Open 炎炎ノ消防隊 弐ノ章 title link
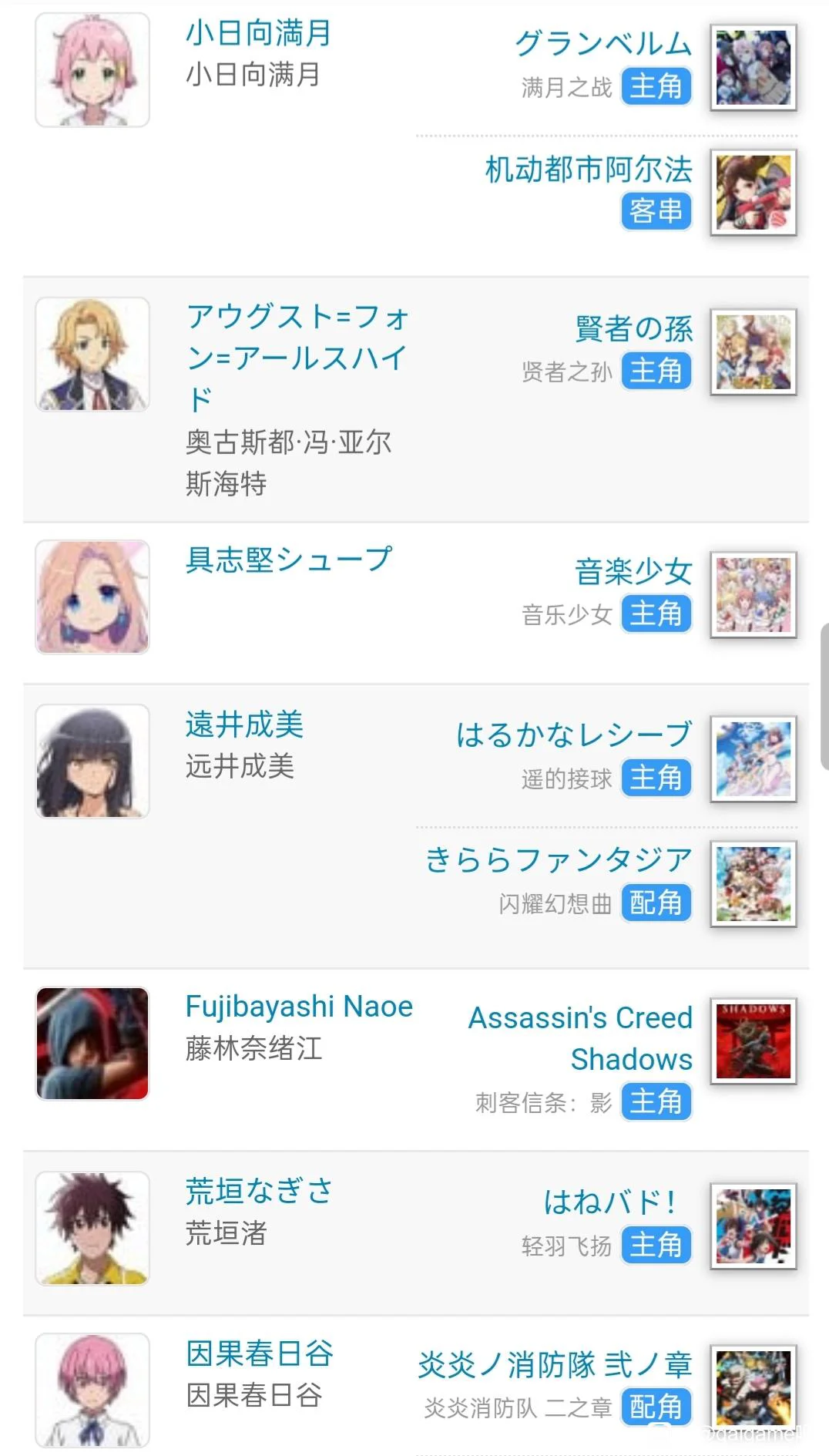829x1456 pixels. pos(555,1365)
